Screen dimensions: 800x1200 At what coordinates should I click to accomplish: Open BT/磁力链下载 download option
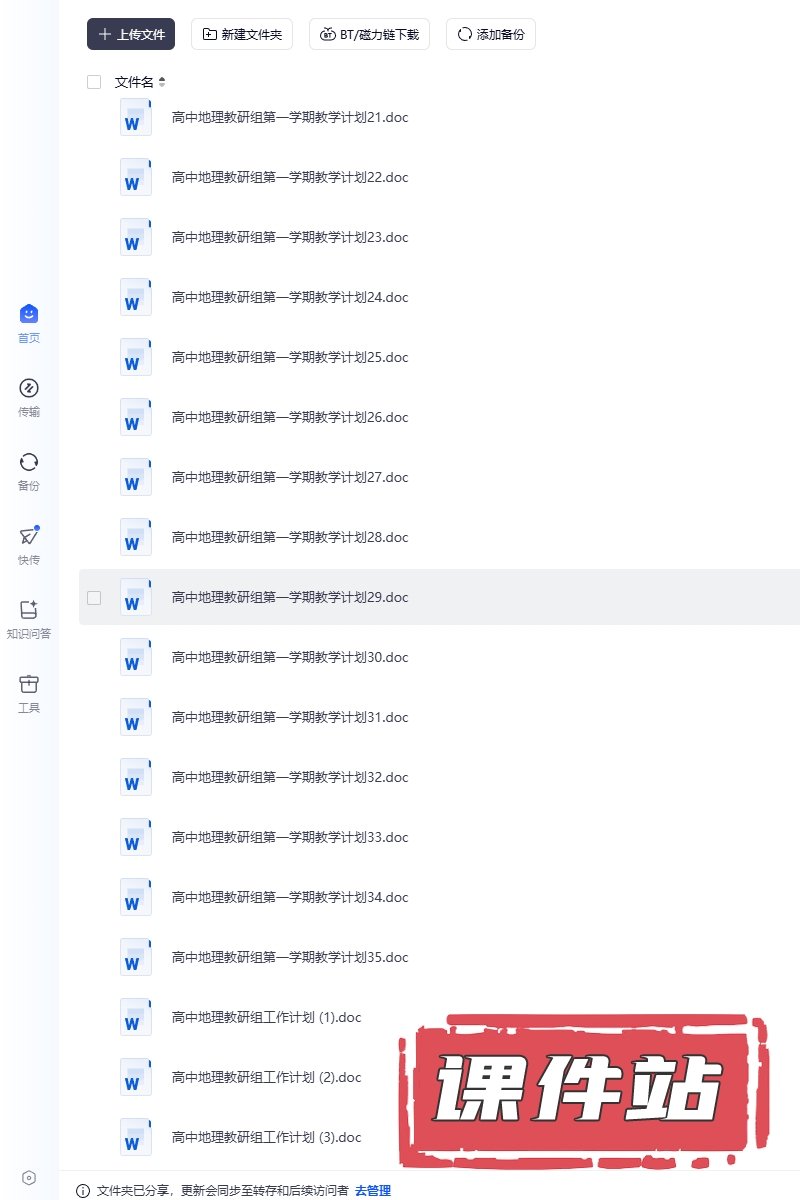click(369, 34)
